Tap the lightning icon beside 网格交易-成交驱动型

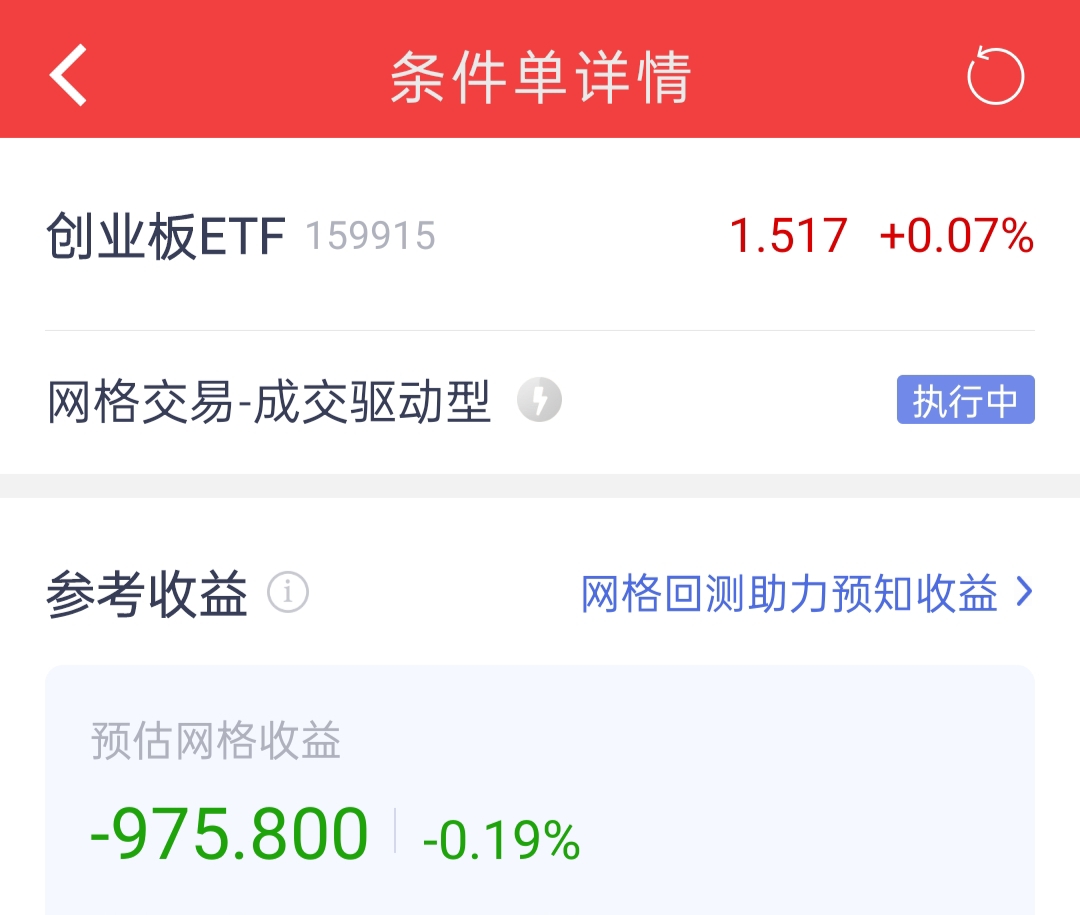coord(539,401)
